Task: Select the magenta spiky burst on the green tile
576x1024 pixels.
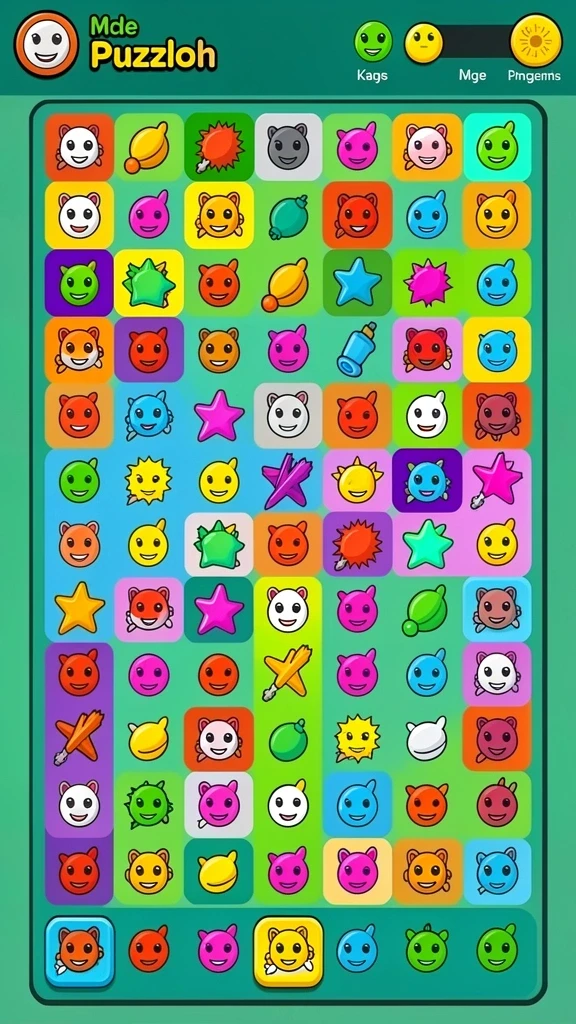Action: (x=426, y=283)
